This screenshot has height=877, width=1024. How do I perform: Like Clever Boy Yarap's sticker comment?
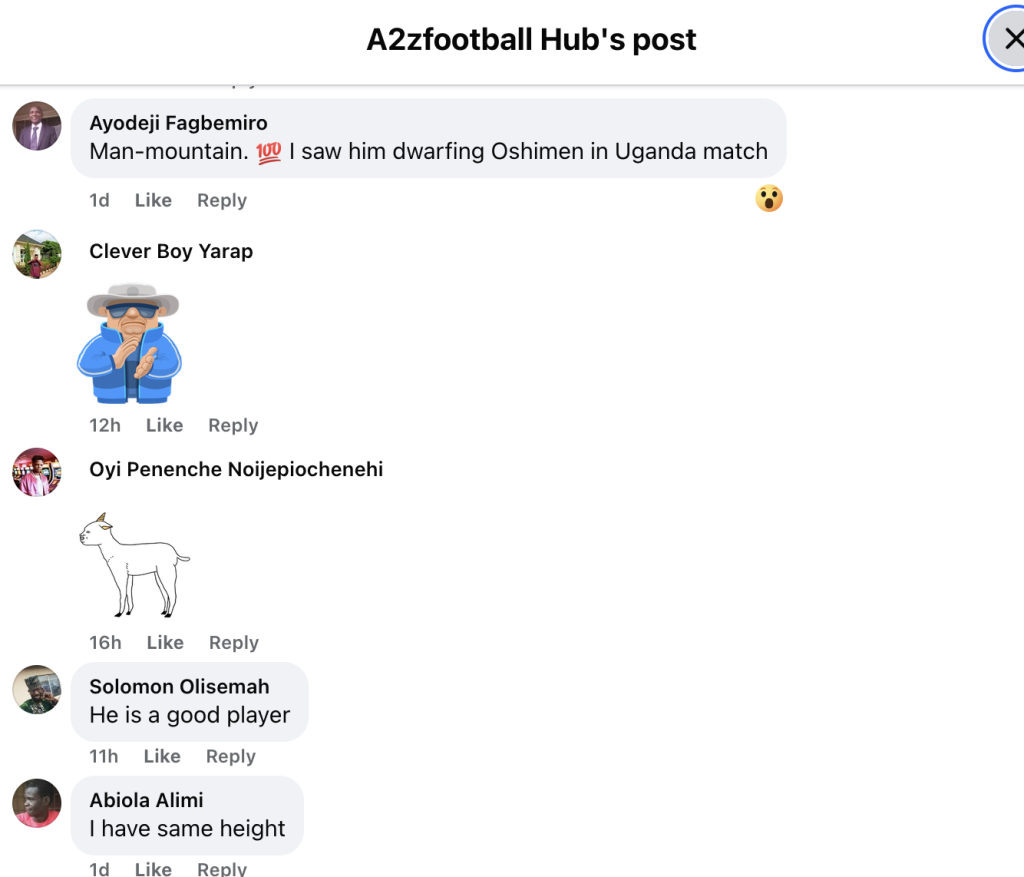coord(164,425)
